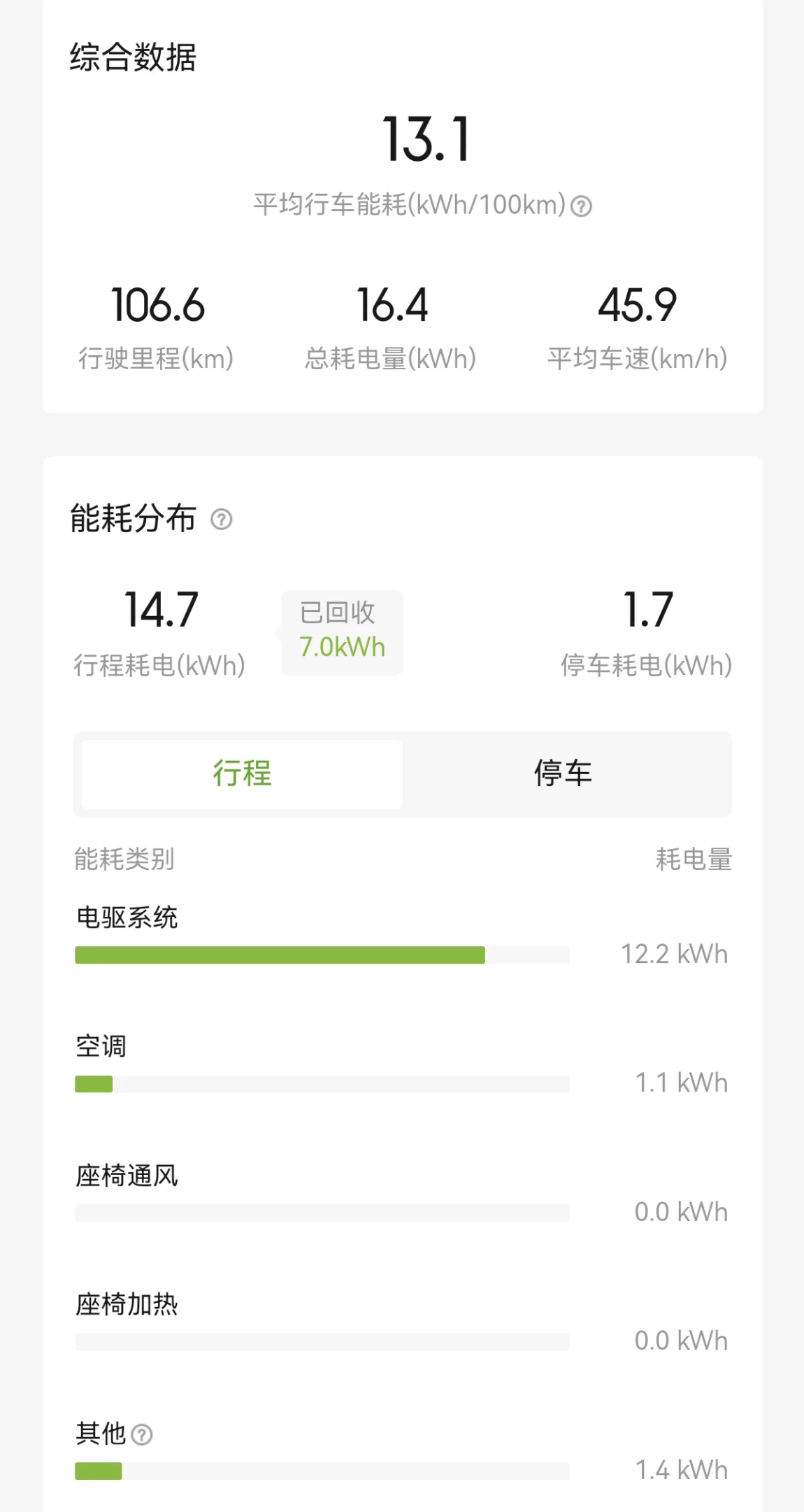Select the 行程 tab
804x1512 pixels.
242,773
